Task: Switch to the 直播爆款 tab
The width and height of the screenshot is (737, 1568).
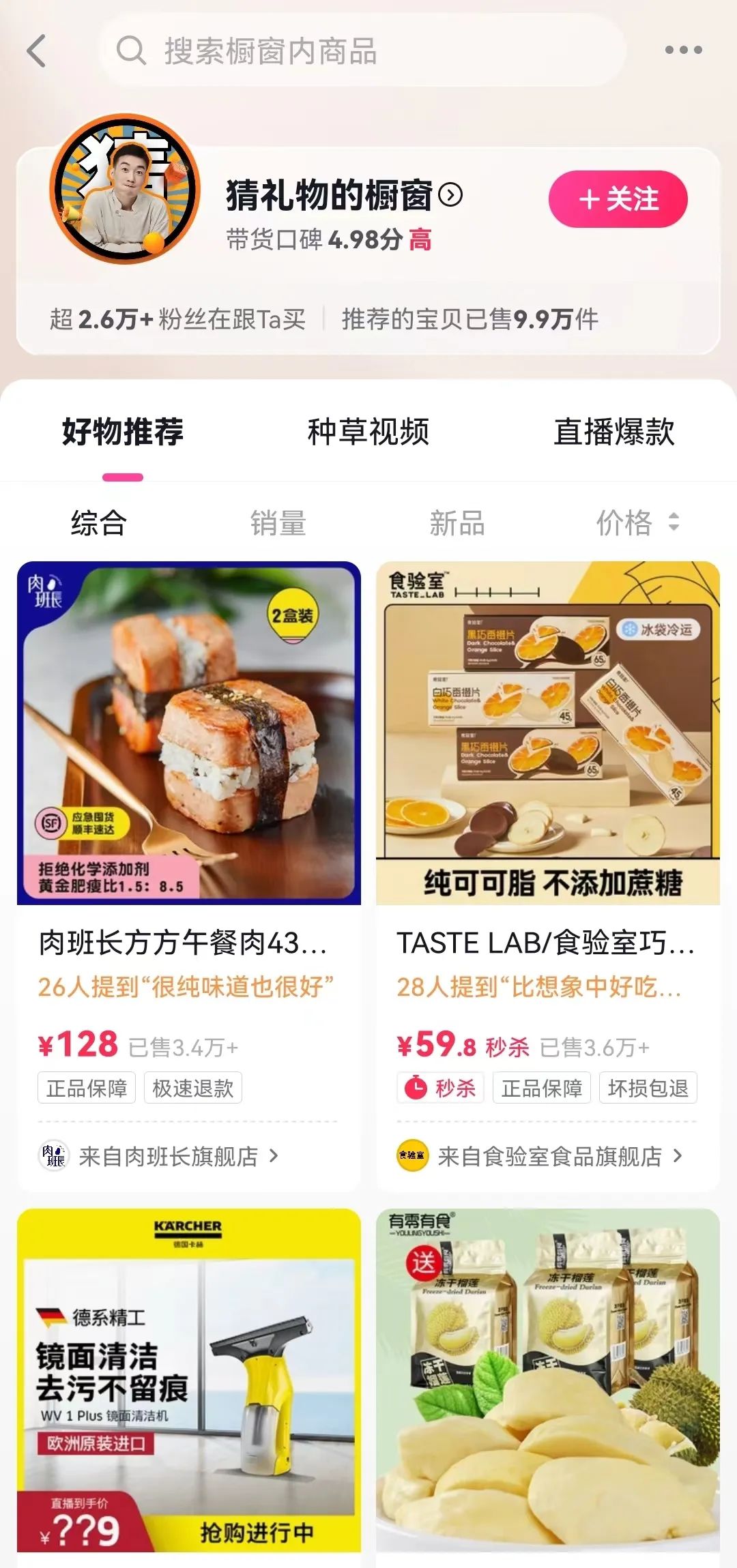Action: point(614,432)
